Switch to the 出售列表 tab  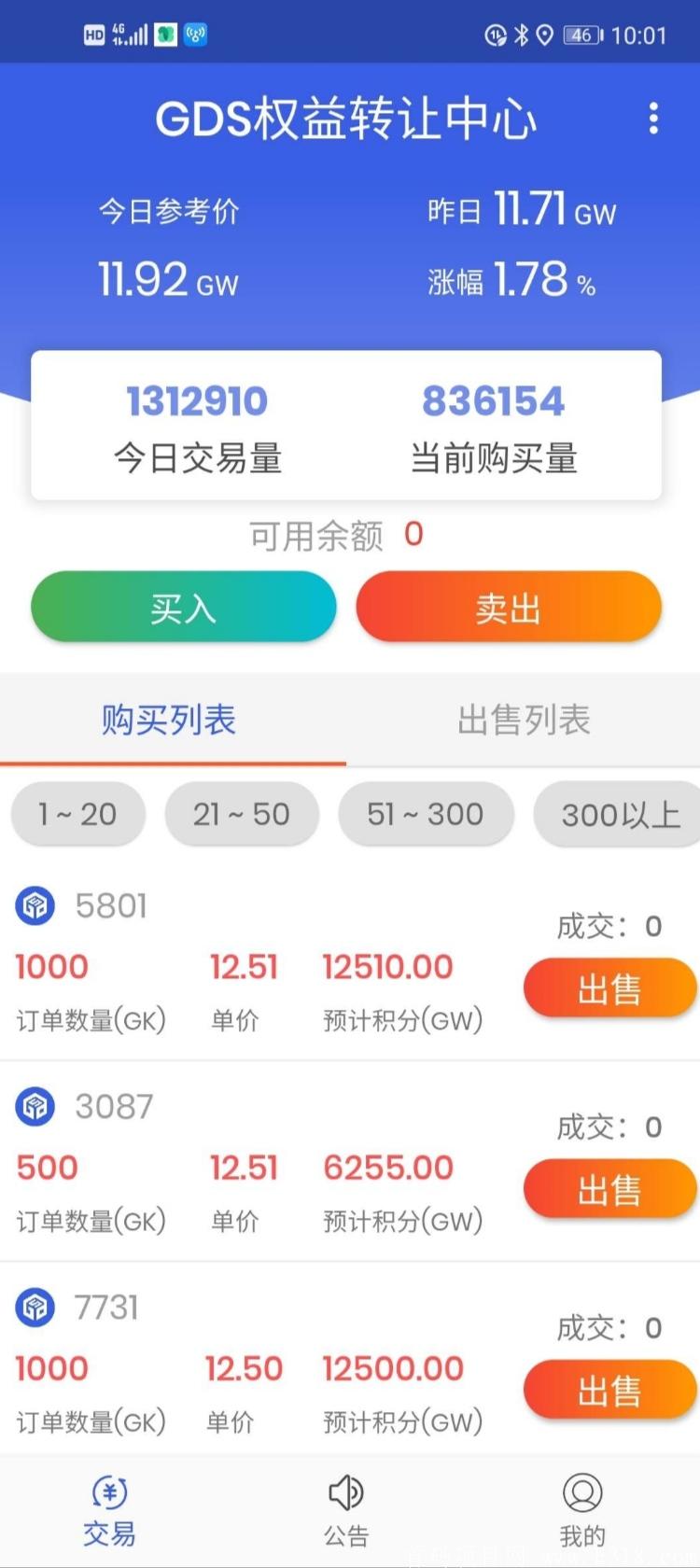[x=524, y=720]
